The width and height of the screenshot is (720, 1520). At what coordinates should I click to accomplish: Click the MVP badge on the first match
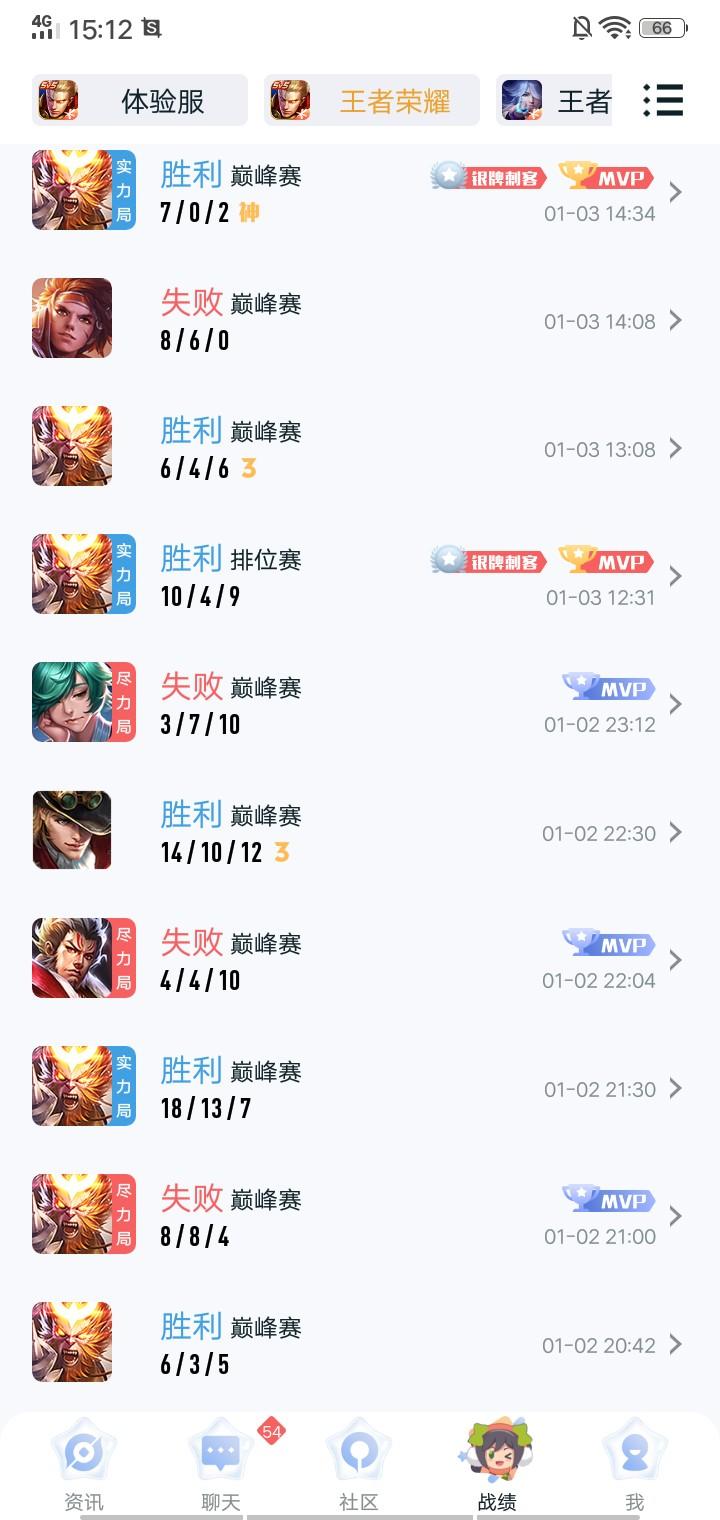click(608, 176)
